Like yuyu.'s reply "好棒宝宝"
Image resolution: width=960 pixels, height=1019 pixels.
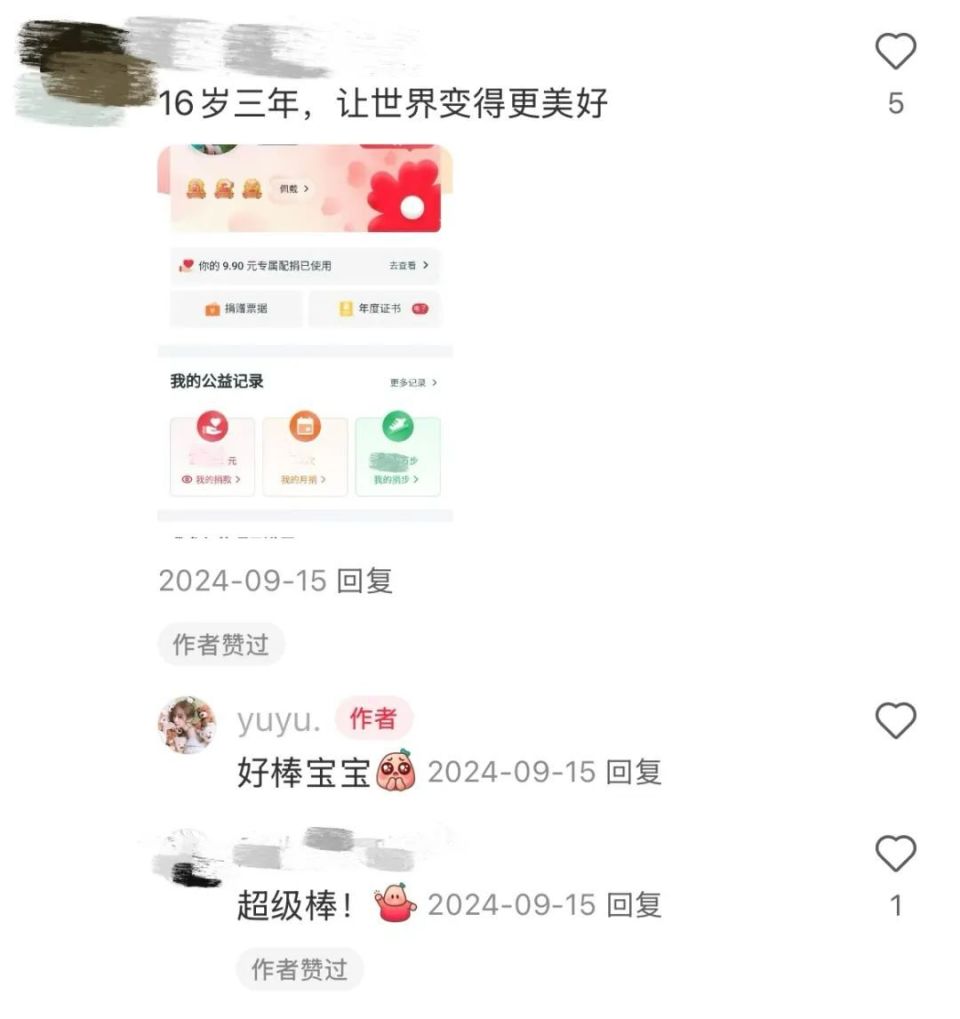coord(895,720)
